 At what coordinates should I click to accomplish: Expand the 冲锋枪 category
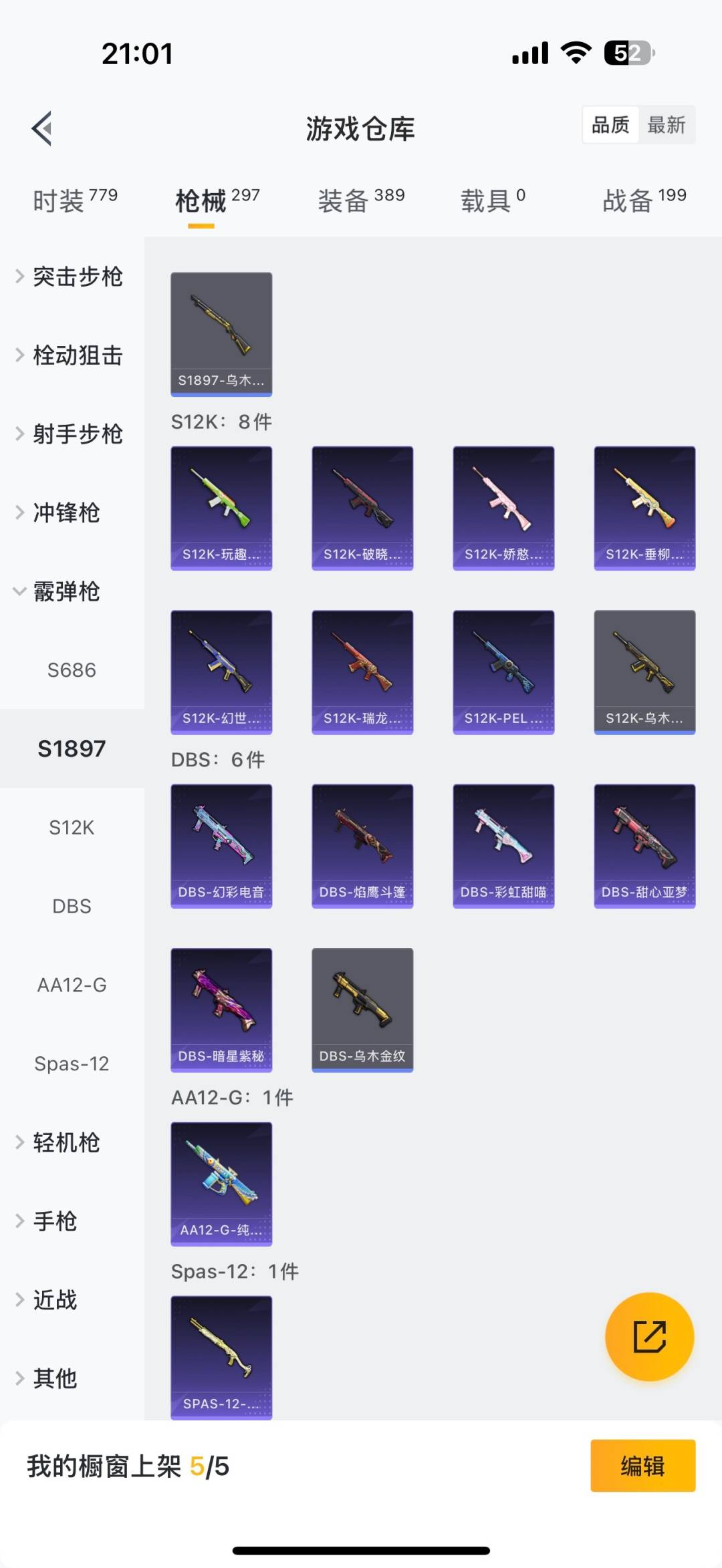[67, 513]
